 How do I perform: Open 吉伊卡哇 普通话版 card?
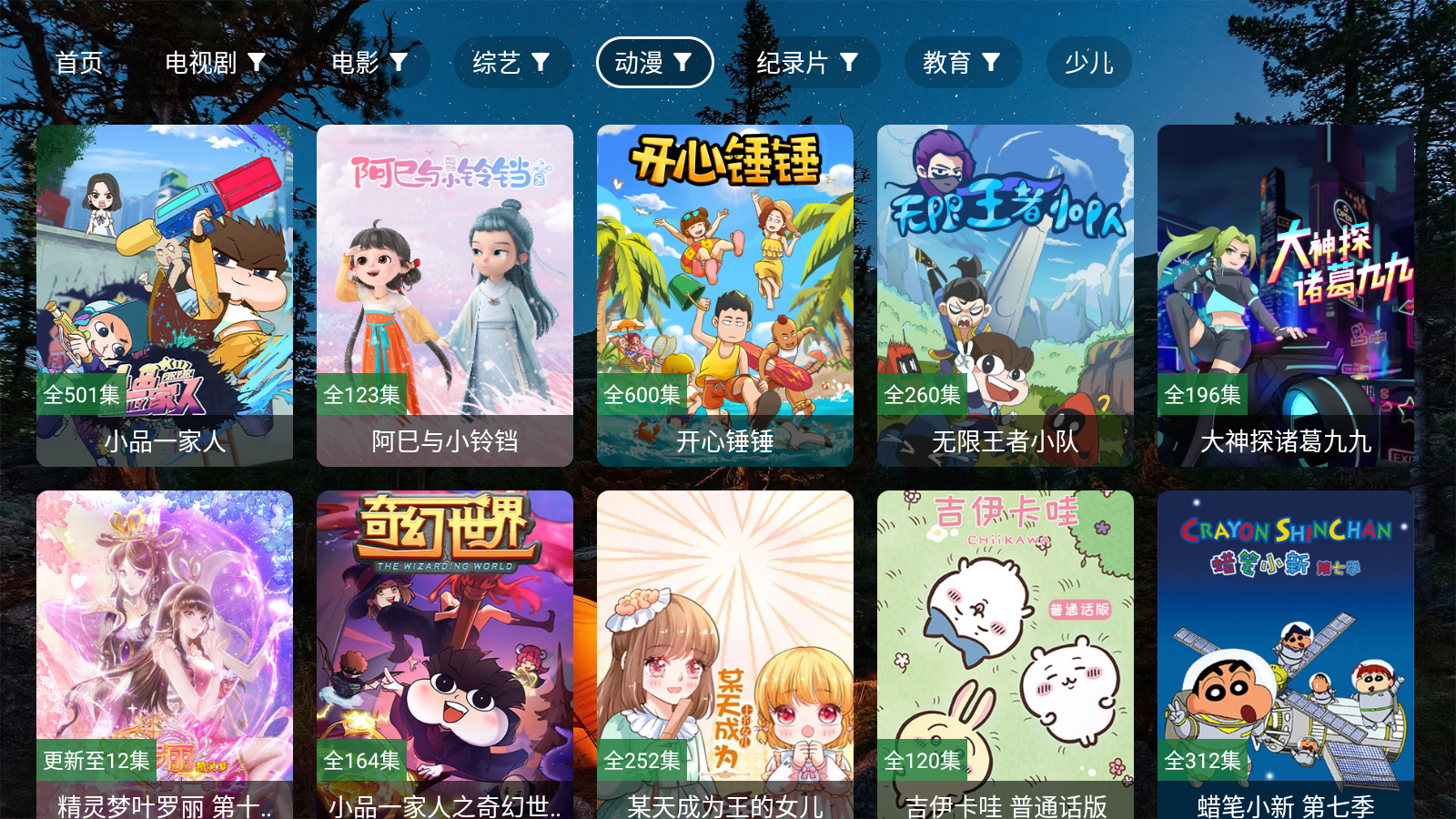click(1006, 655)
